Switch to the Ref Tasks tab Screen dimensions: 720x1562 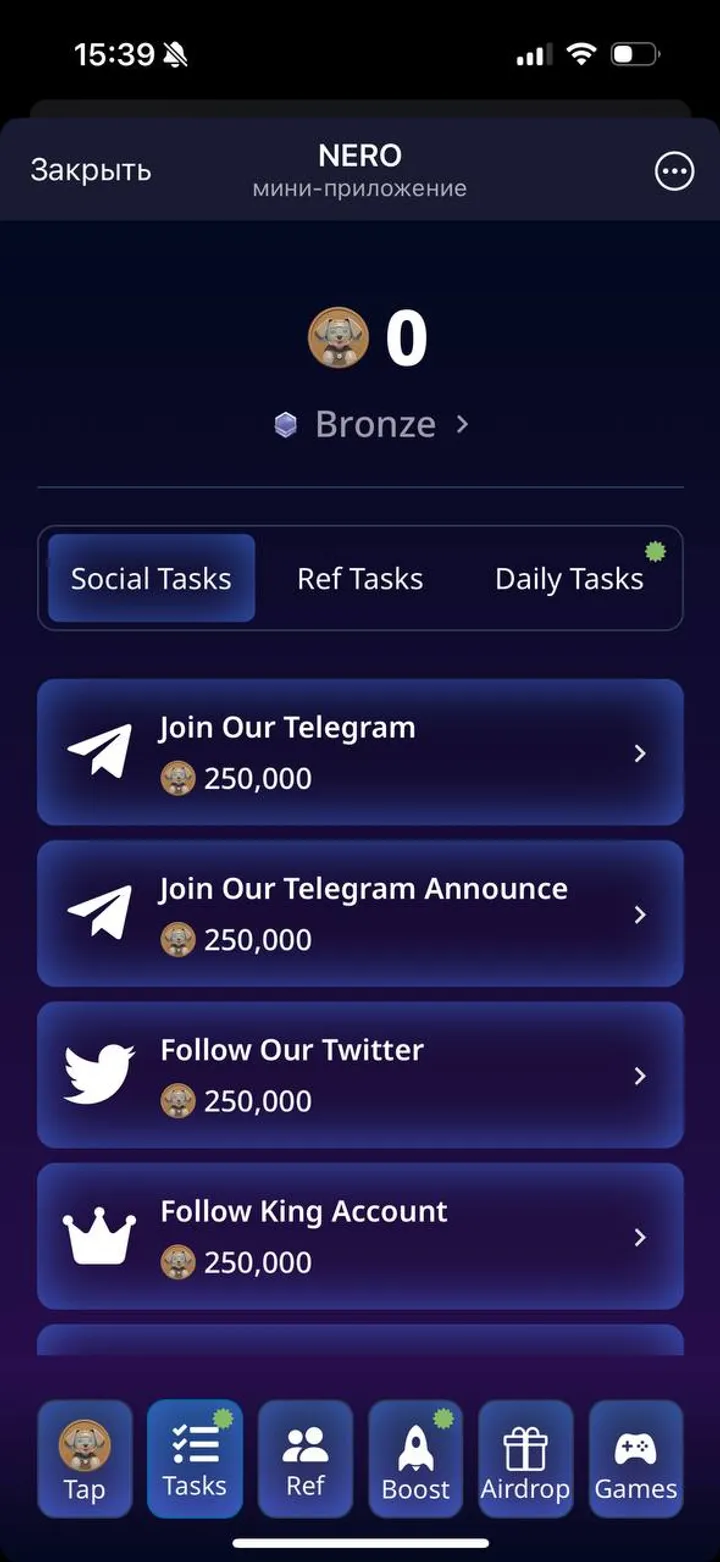click(x=360, y=579)
